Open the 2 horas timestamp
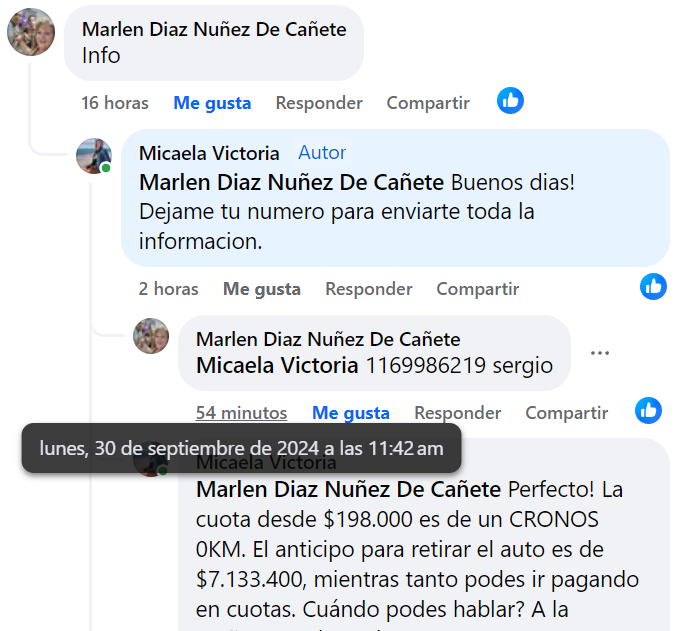 tap(168, 289)
